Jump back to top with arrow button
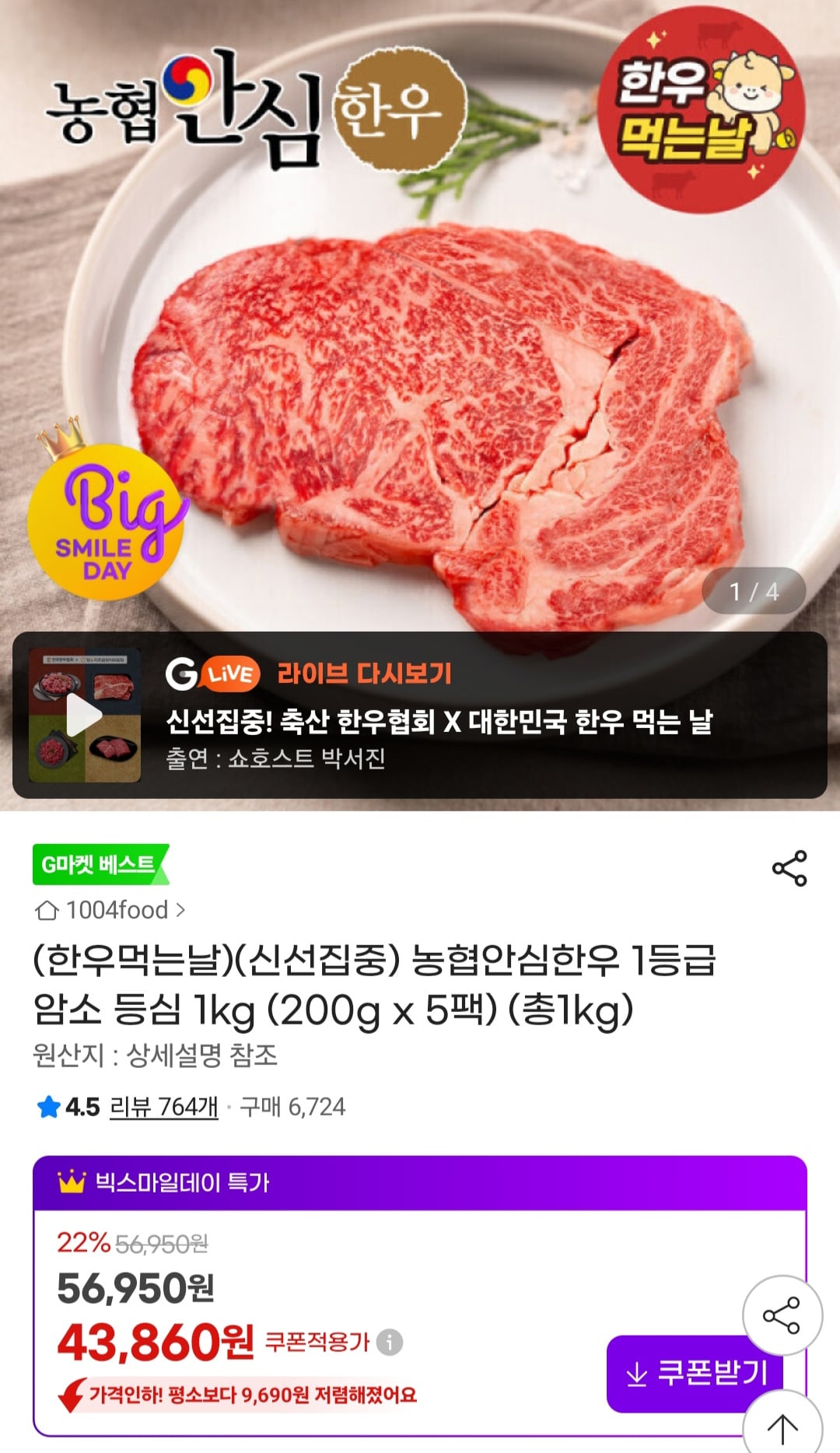Viewport: 840px width, 1453px height. click(x=782, y=1427)
